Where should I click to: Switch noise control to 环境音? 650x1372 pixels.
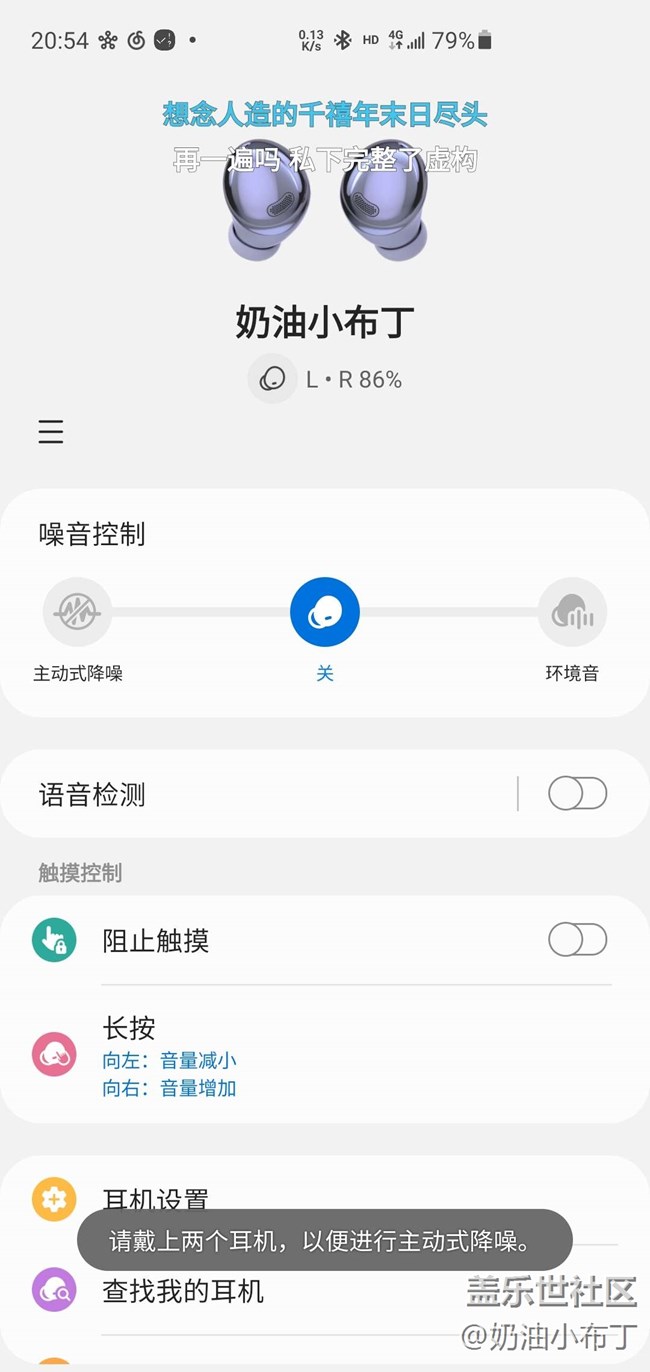(x=572, y=612)
